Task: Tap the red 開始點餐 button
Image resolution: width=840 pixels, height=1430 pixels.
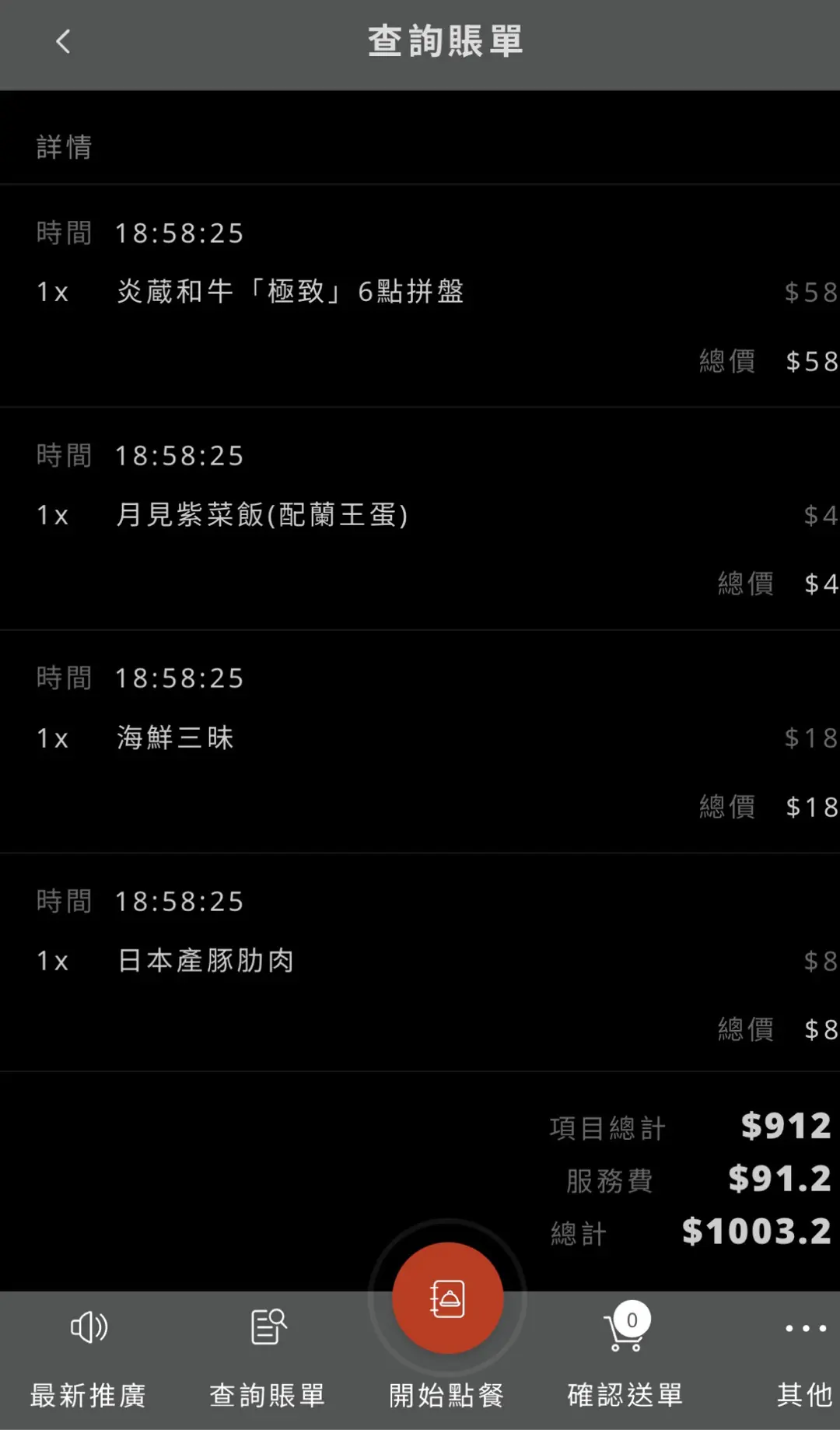Action: tap(447, 1299)
